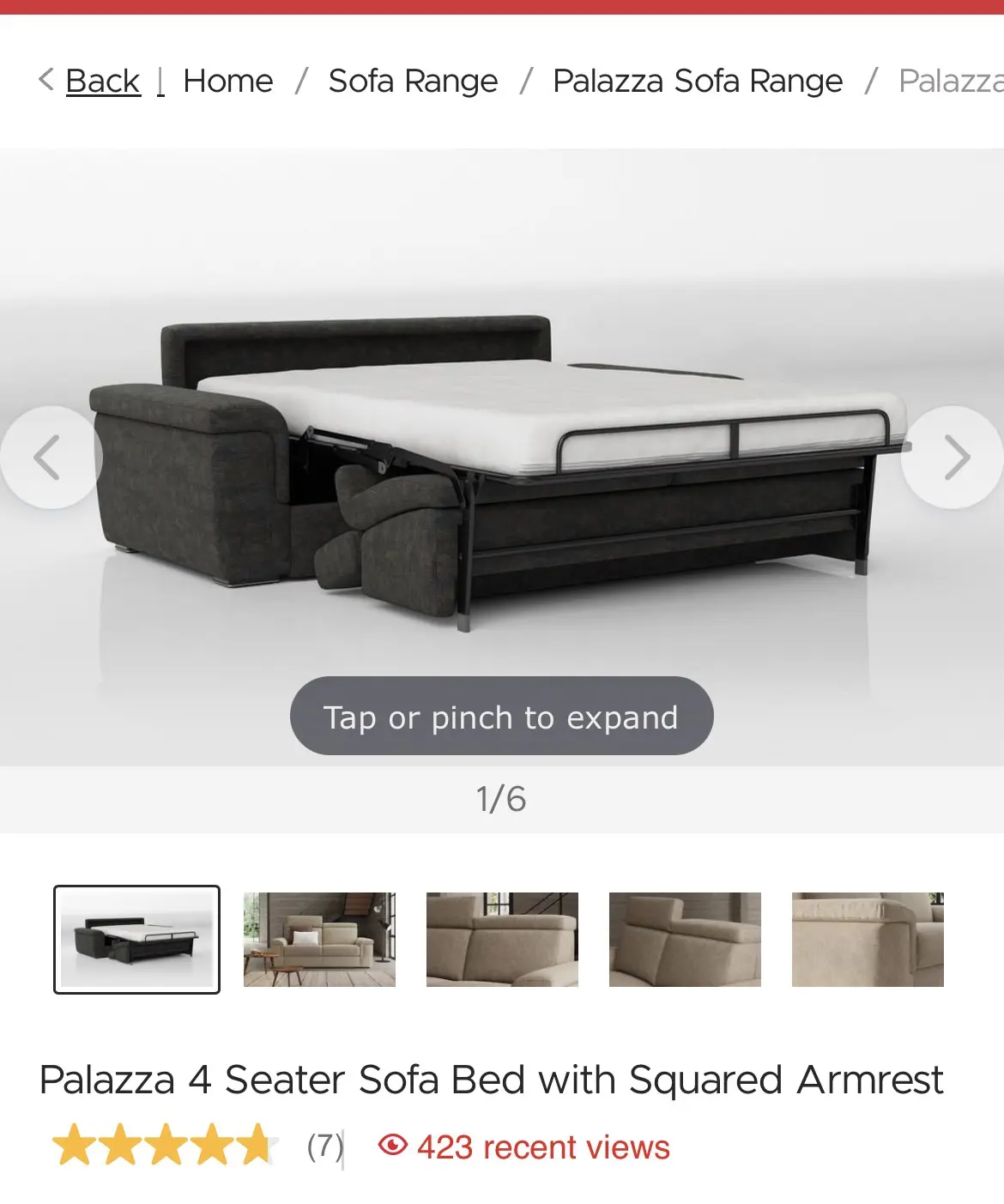Open the Palazza Sofa Range category

pyautogui.click(x=698, y=81)
